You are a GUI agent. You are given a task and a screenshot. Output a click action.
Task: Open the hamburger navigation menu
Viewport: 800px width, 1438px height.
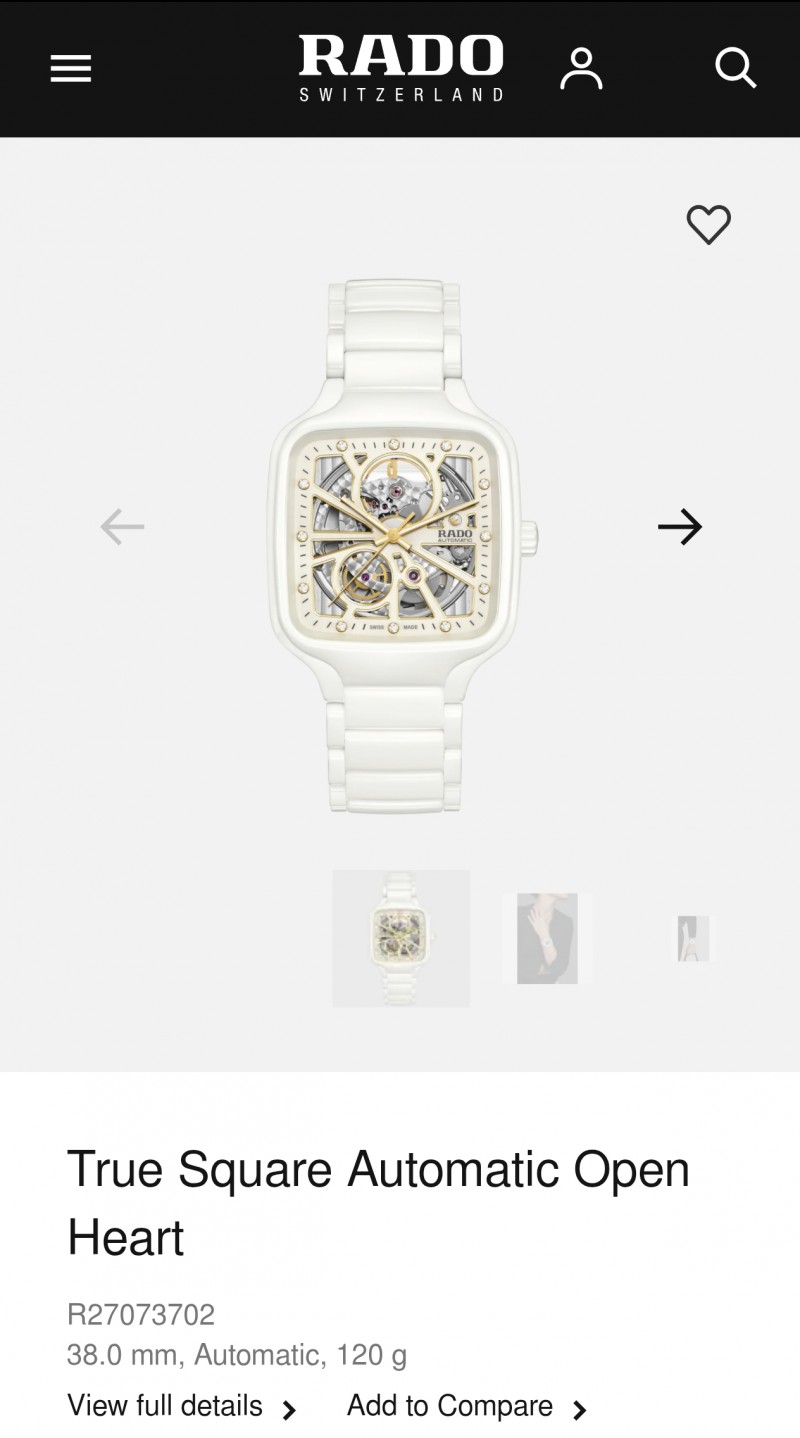71,69
